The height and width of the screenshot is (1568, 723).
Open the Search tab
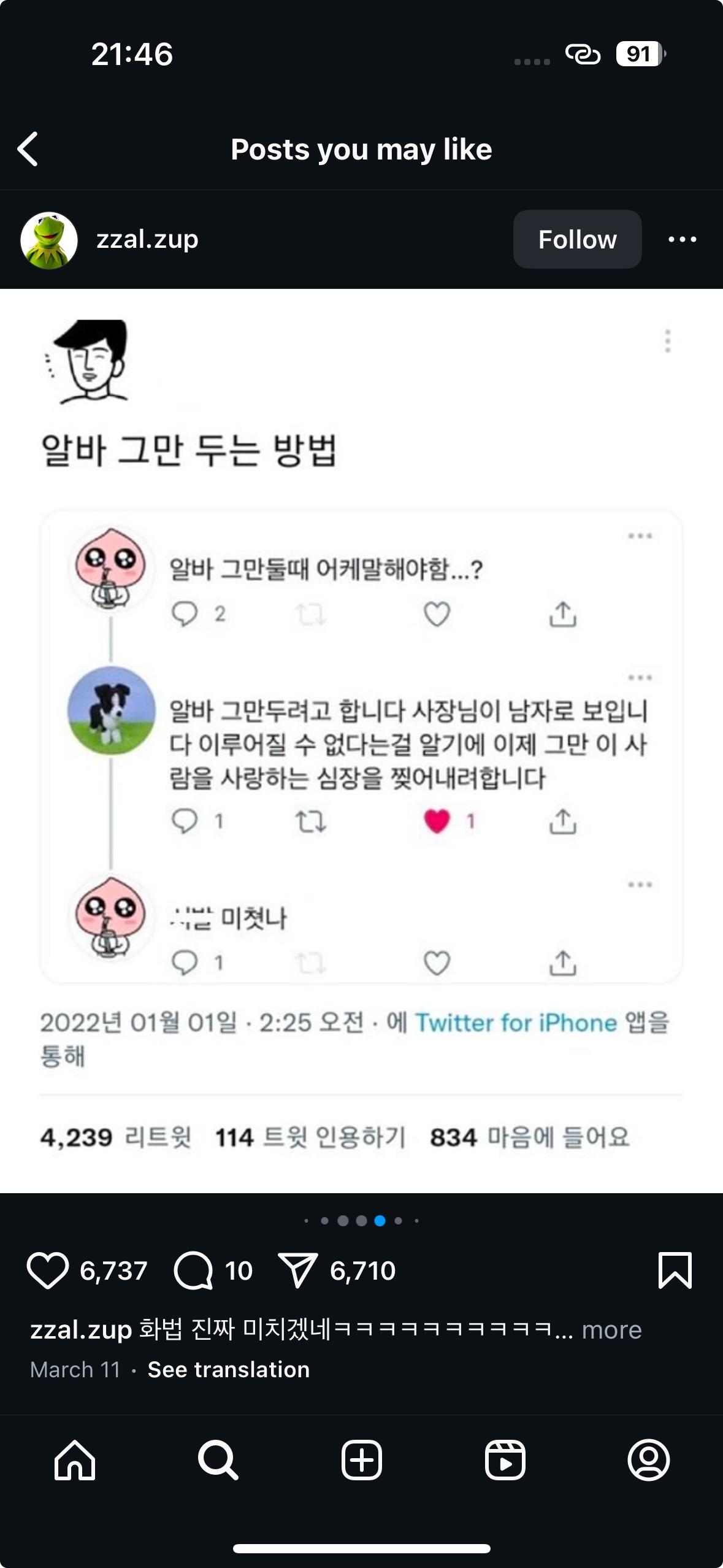coord(218,1460)
